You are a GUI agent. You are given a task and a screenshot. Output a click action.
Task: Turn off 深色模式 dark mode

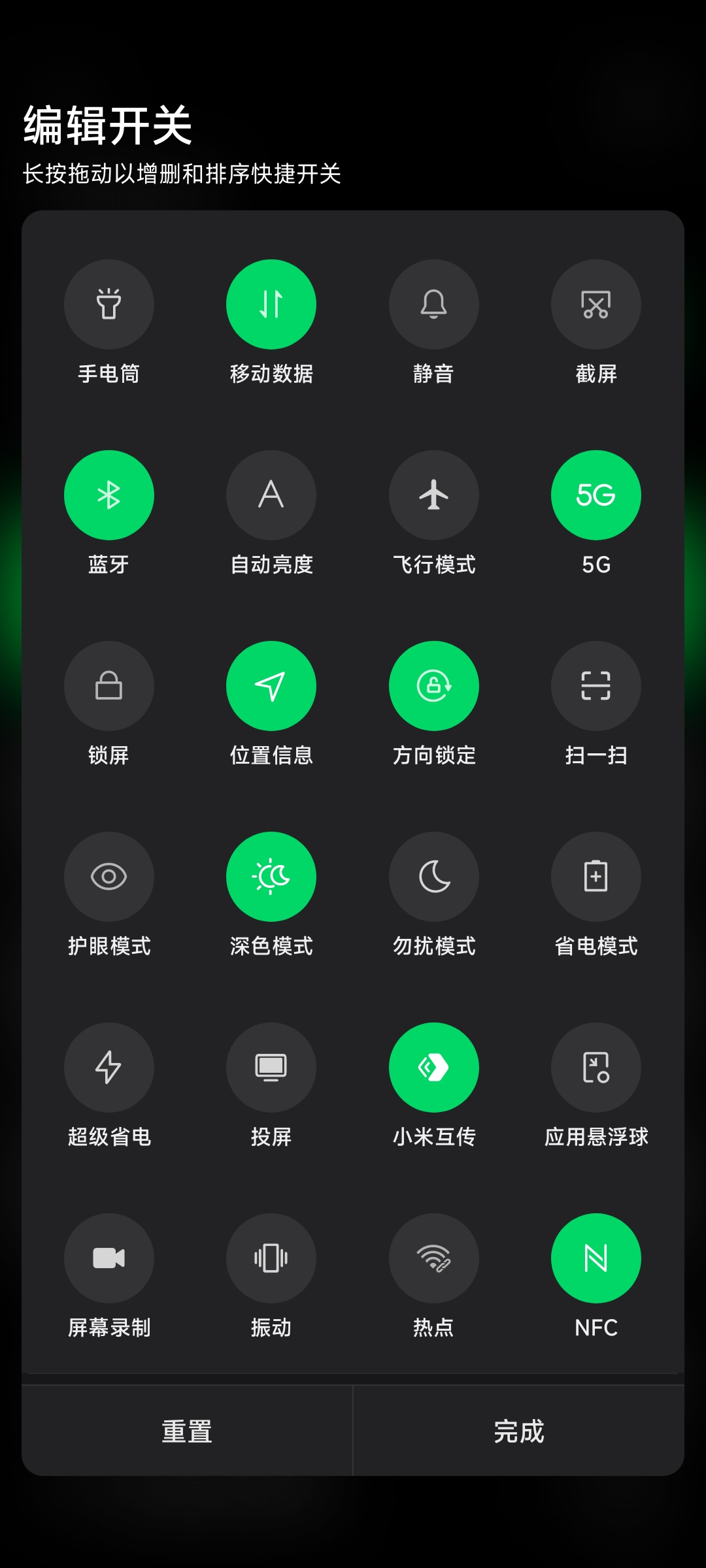coord(271,877)
